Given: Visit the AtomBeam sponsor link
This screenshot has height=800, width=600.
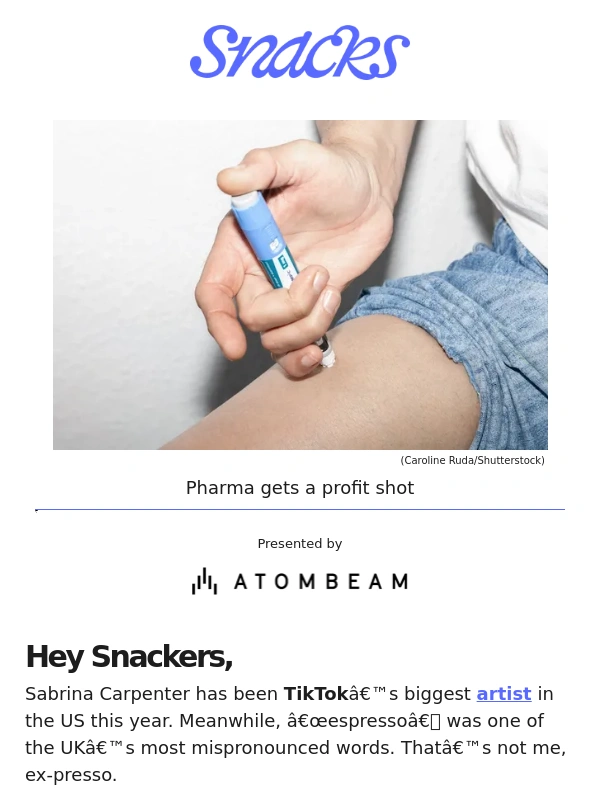Looking at the screenshot, I should pos(300,581).
